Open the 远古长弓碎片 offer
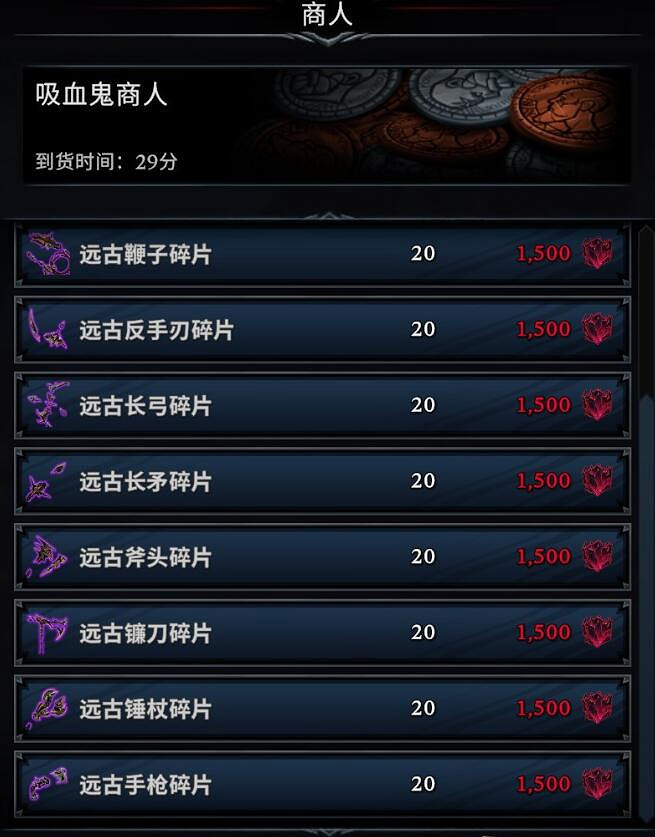The height and width of the screenshot is (837, 655). [322, 406]
